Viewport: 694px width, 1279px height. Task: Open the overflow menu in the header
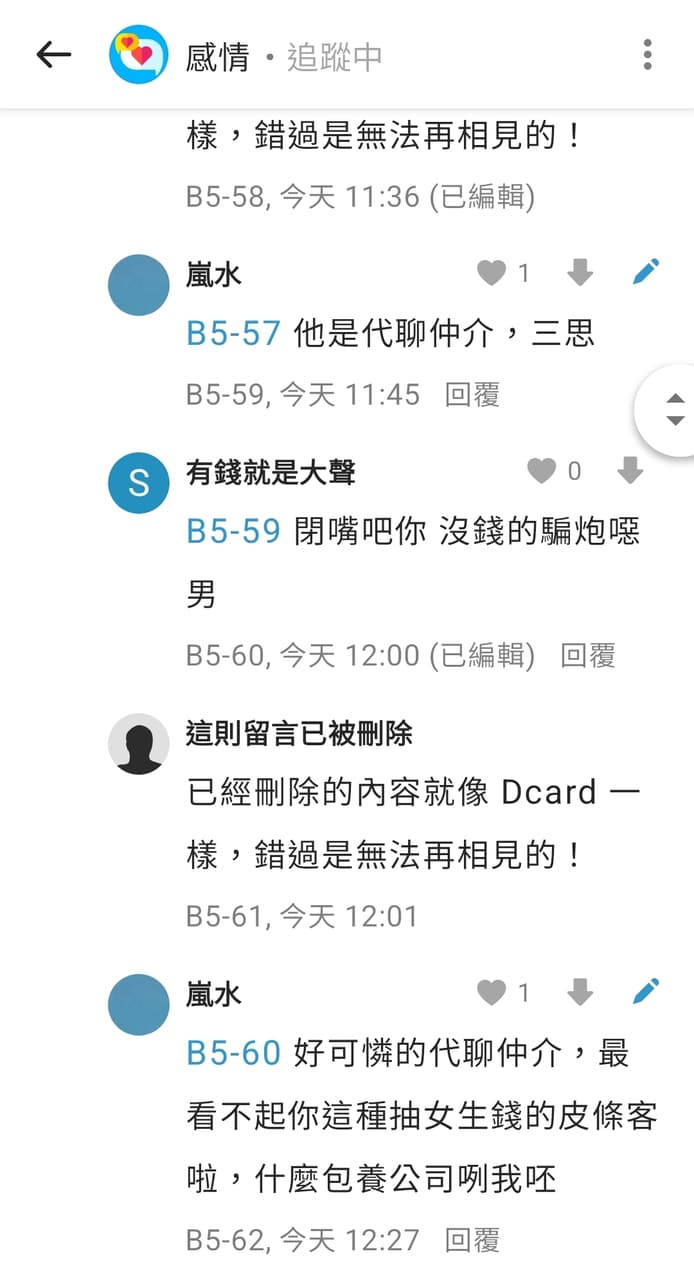click(648, 55)
